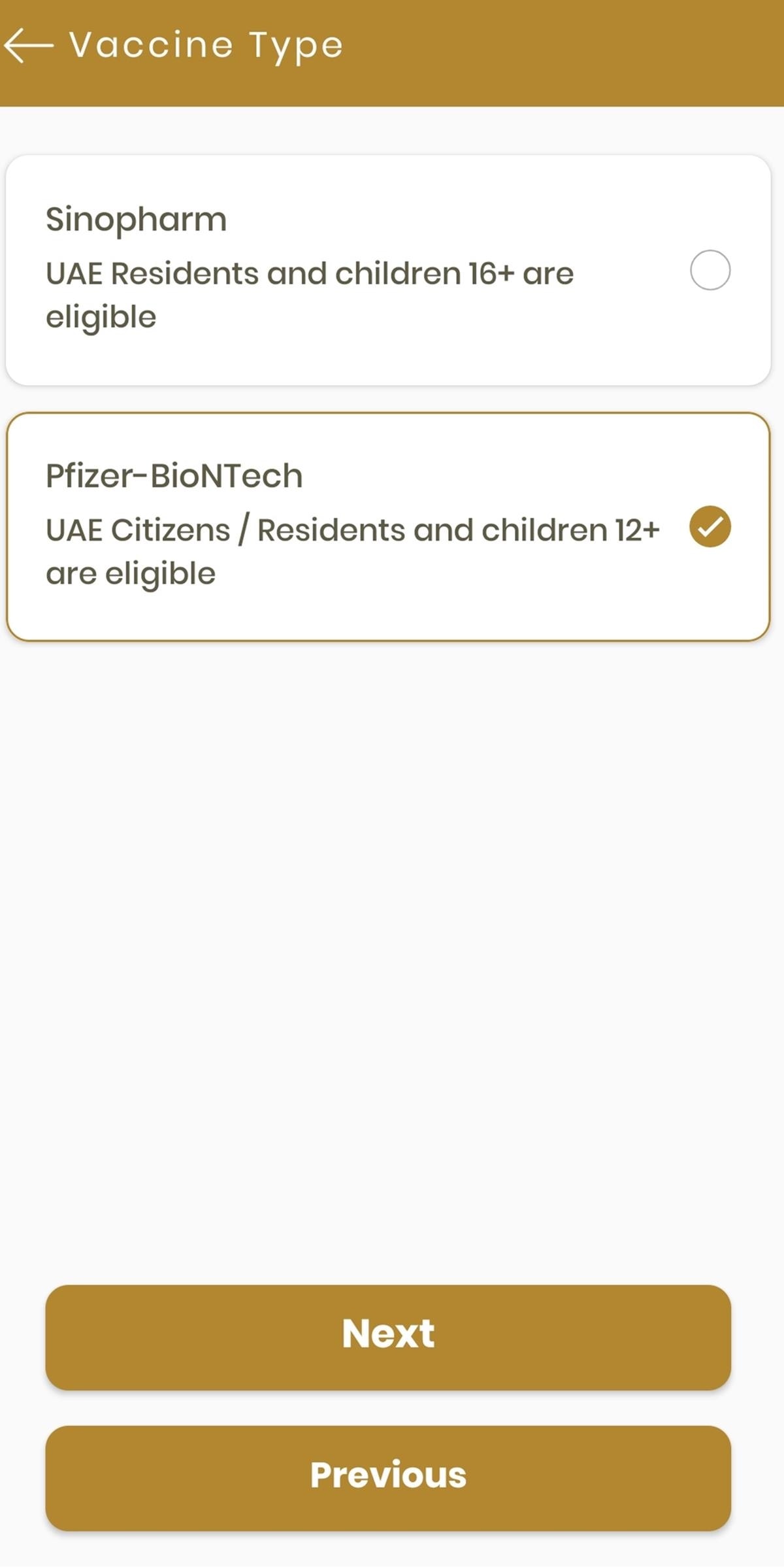784x1567 pixels.
Task: Return to the Previous step
Action: [x=388, y=1475]
